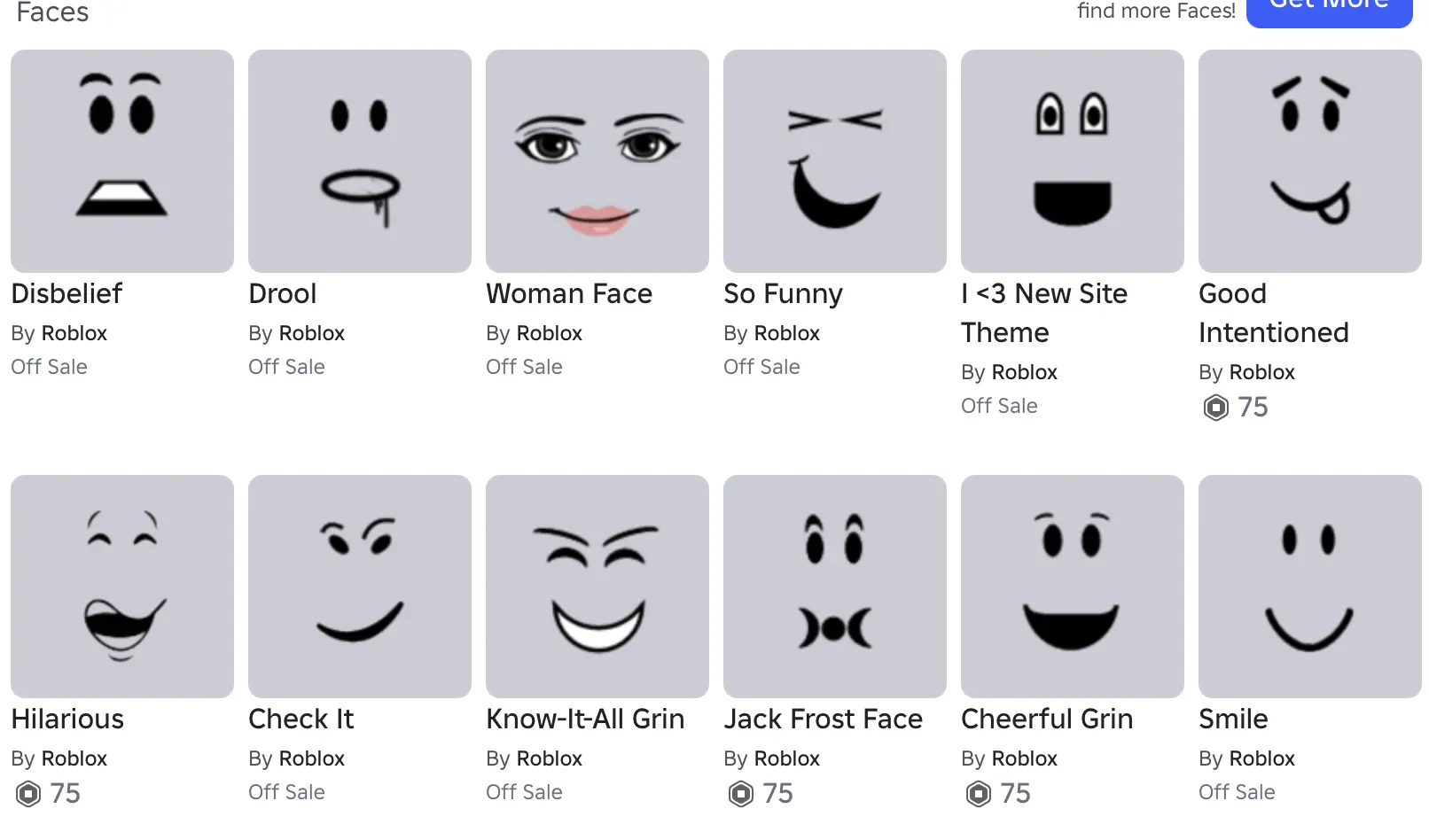Open the Disbelief face item
Image resolution: width=1429 pixels, height=840 pixels.
[122, 161]
